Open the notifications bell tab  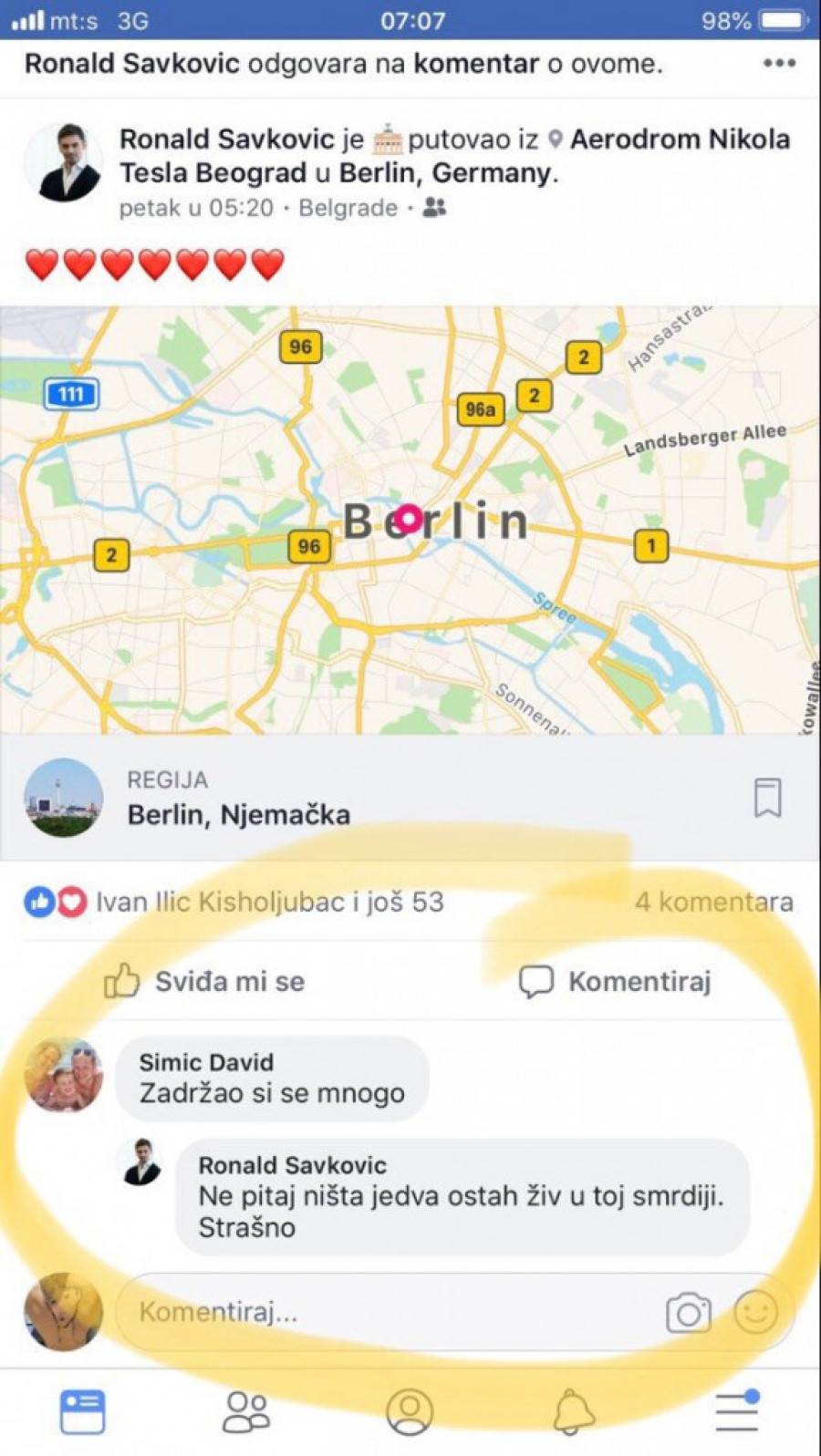coord(574,1411)
